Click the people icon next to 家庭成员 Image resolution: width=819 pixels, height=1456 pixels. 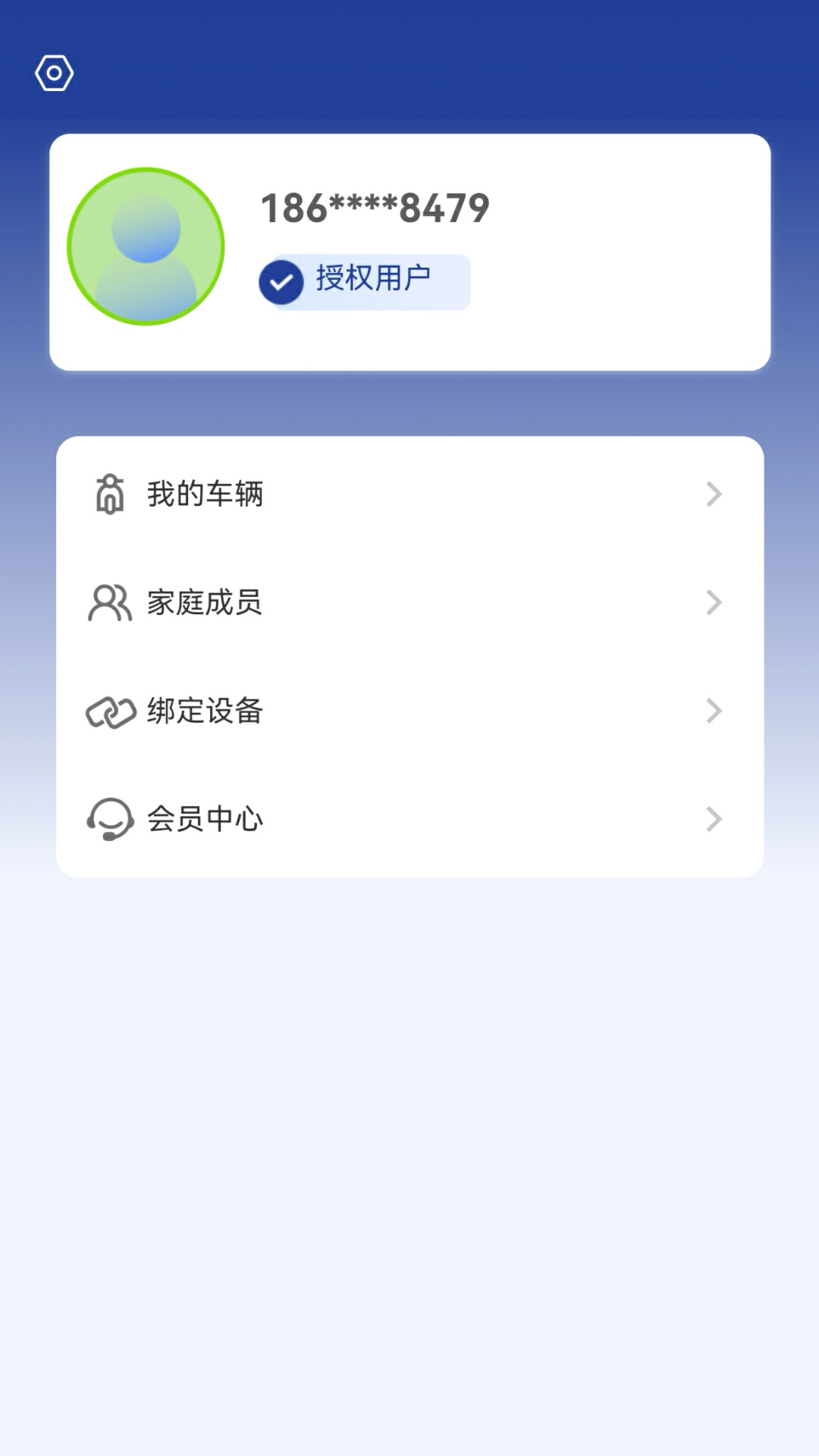[108, 602]
